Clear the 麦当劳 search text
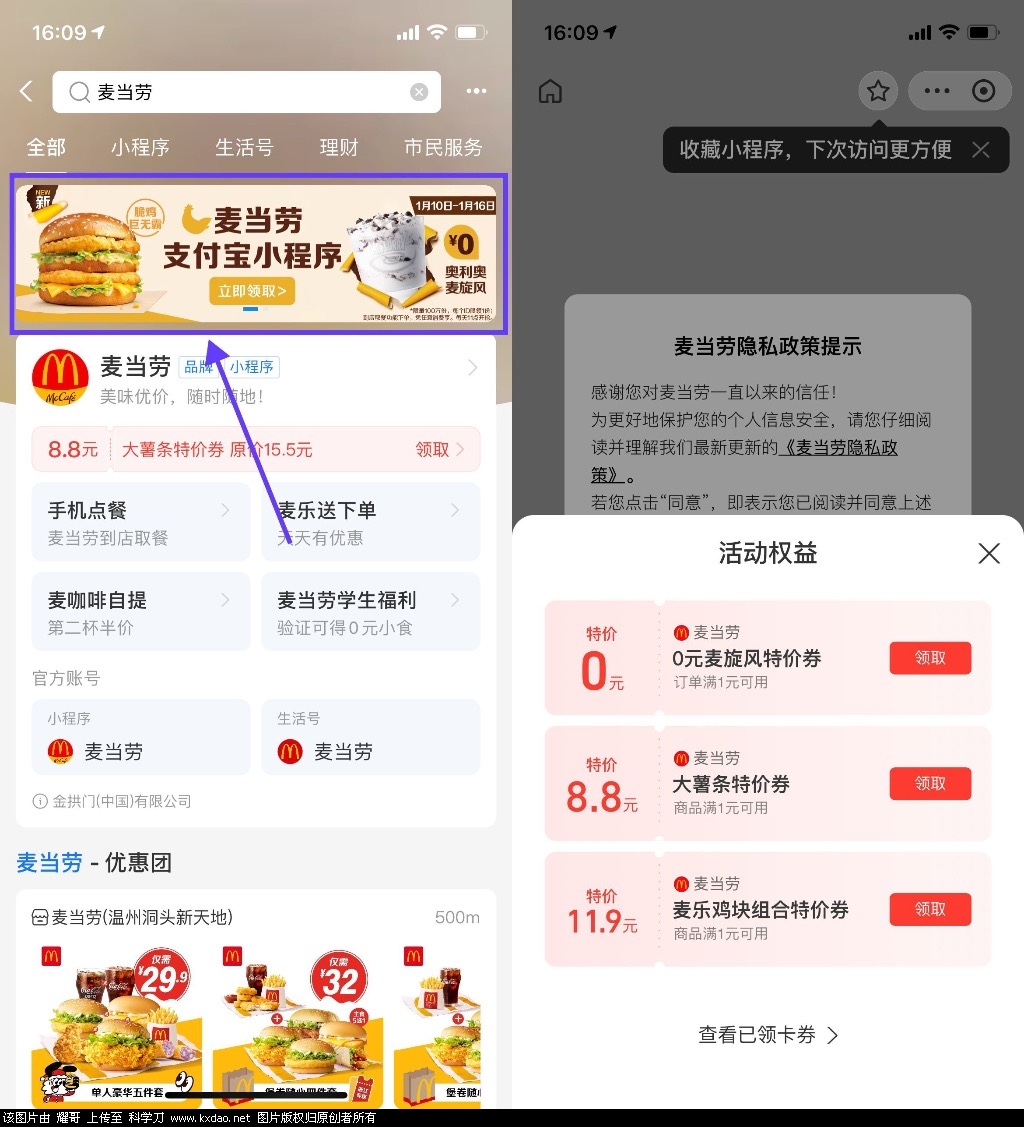The height and width of the screenshot is (1127, 1024). [x=419, y=92]
